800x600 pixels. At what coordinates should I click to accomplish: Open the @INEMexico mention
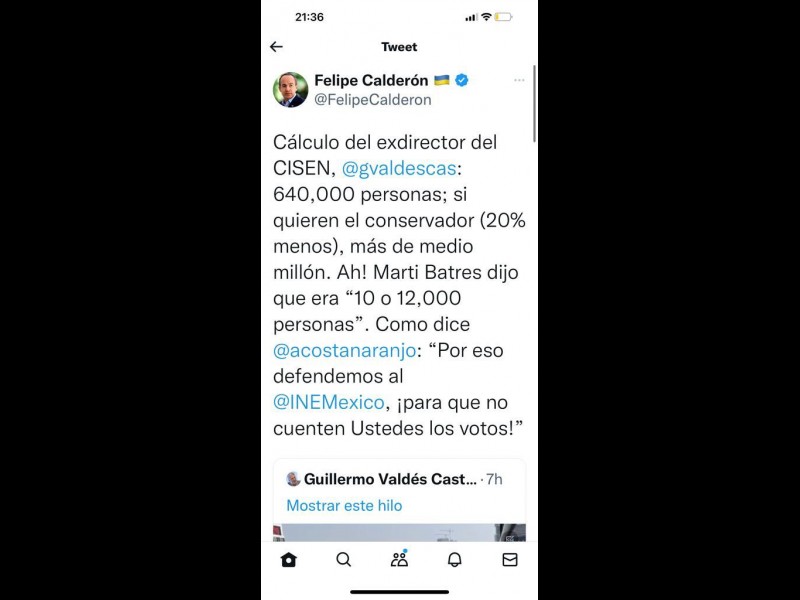coord(329,402)
